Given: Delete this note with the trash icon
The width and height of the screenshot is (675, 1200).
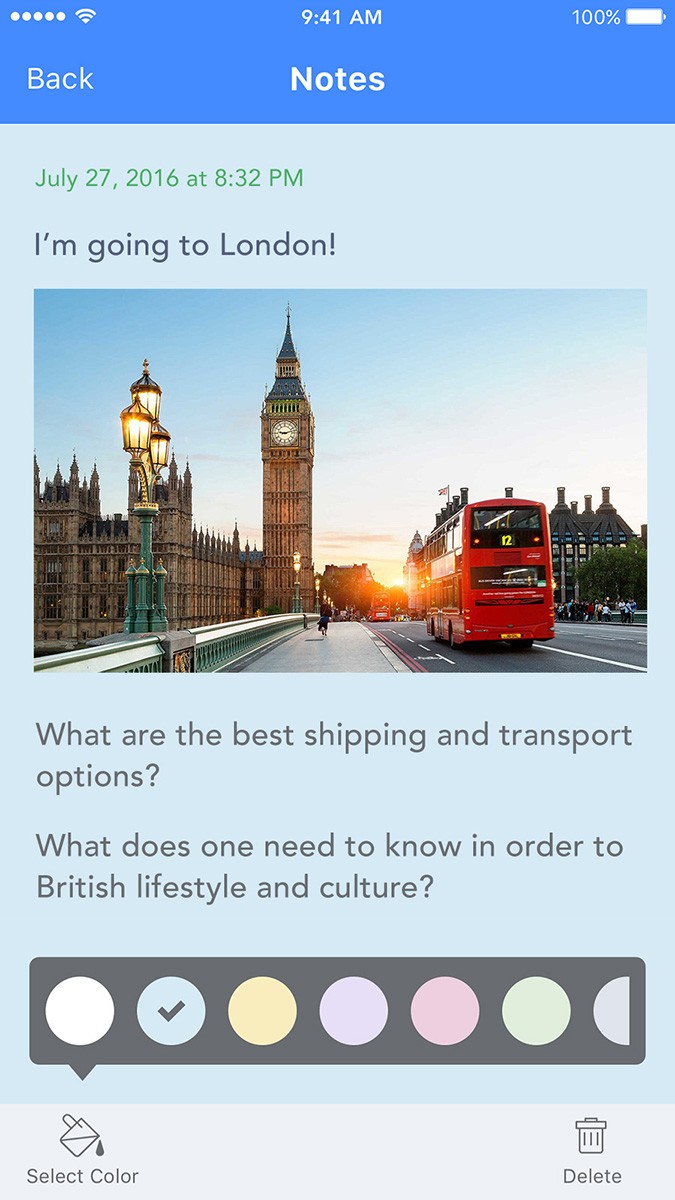Looking at the screenshot, I should tap(591, 1136).
